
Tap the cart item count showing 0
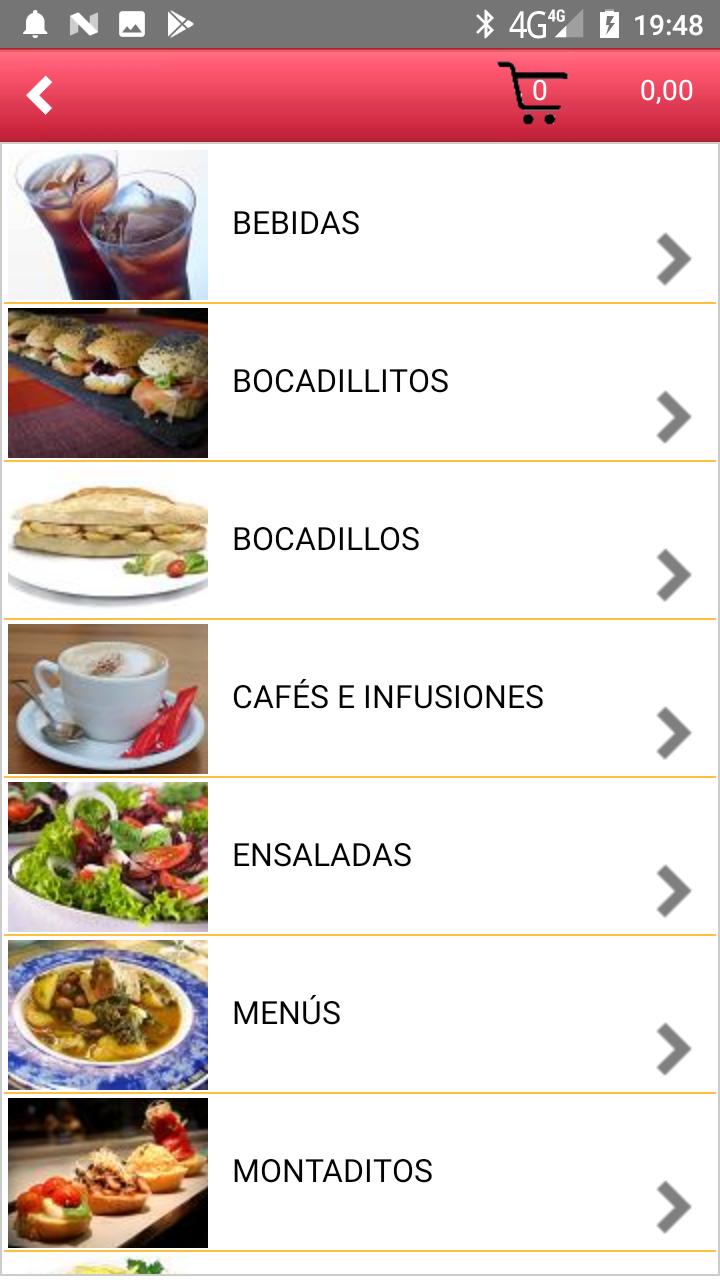540,88
